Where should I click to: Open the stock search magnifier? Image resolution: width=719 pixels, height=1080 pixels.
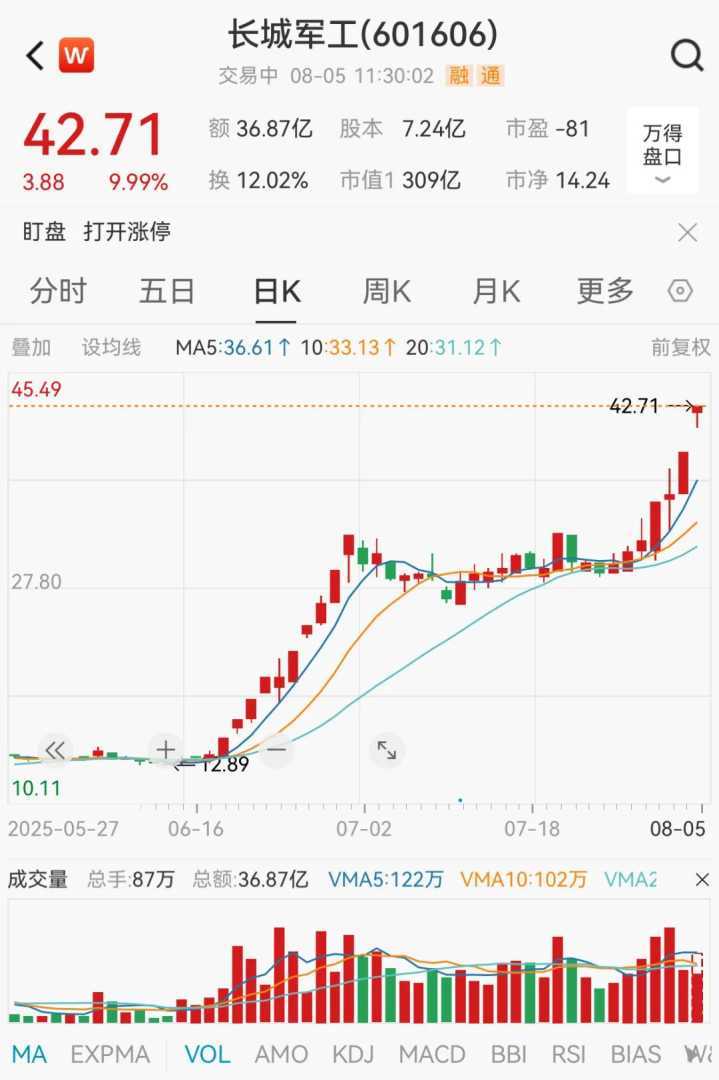pyautogui.click(x=687, y=56)
